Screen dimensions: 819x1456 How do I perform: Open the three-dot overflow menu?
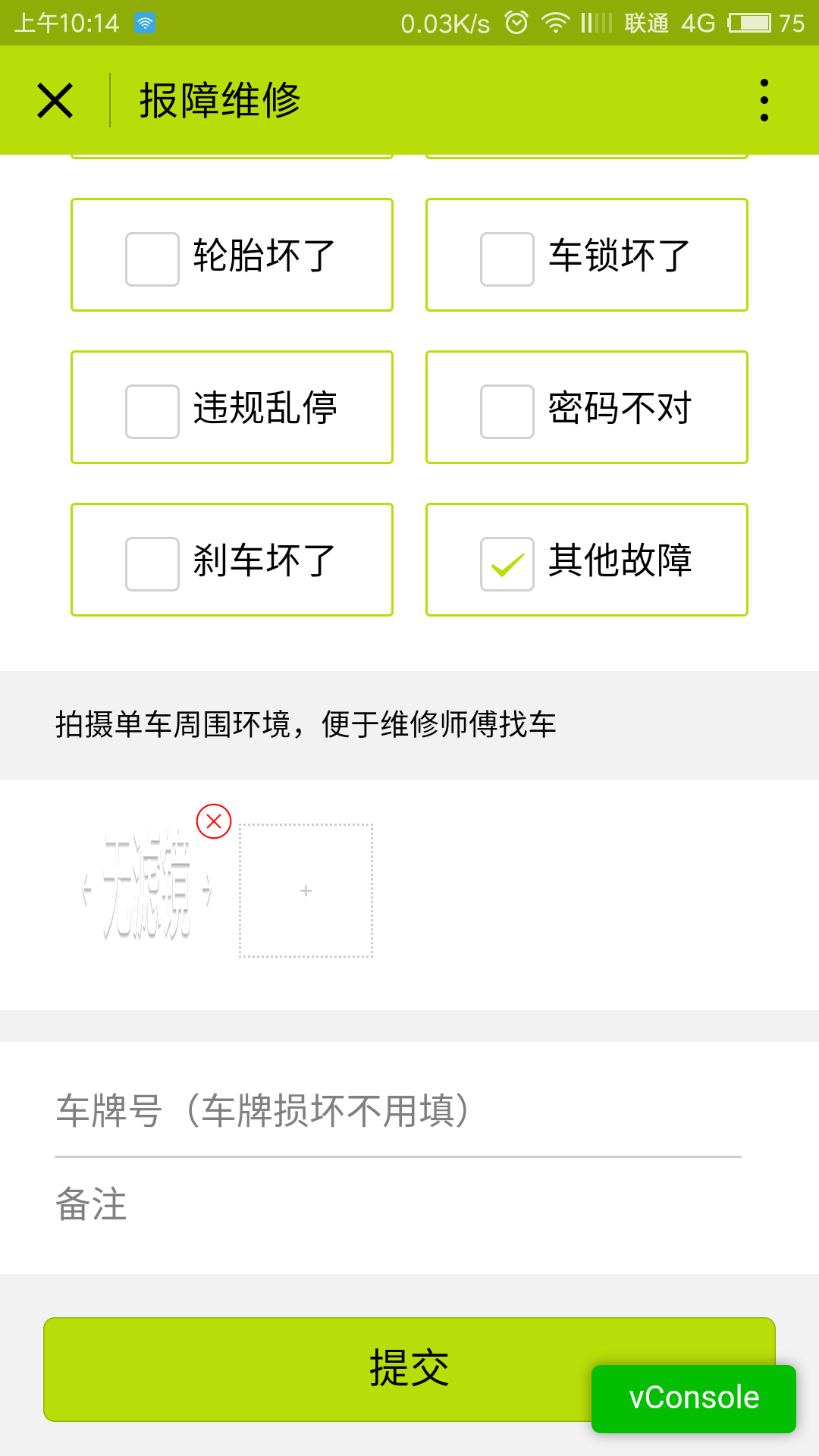pos(764,100)
